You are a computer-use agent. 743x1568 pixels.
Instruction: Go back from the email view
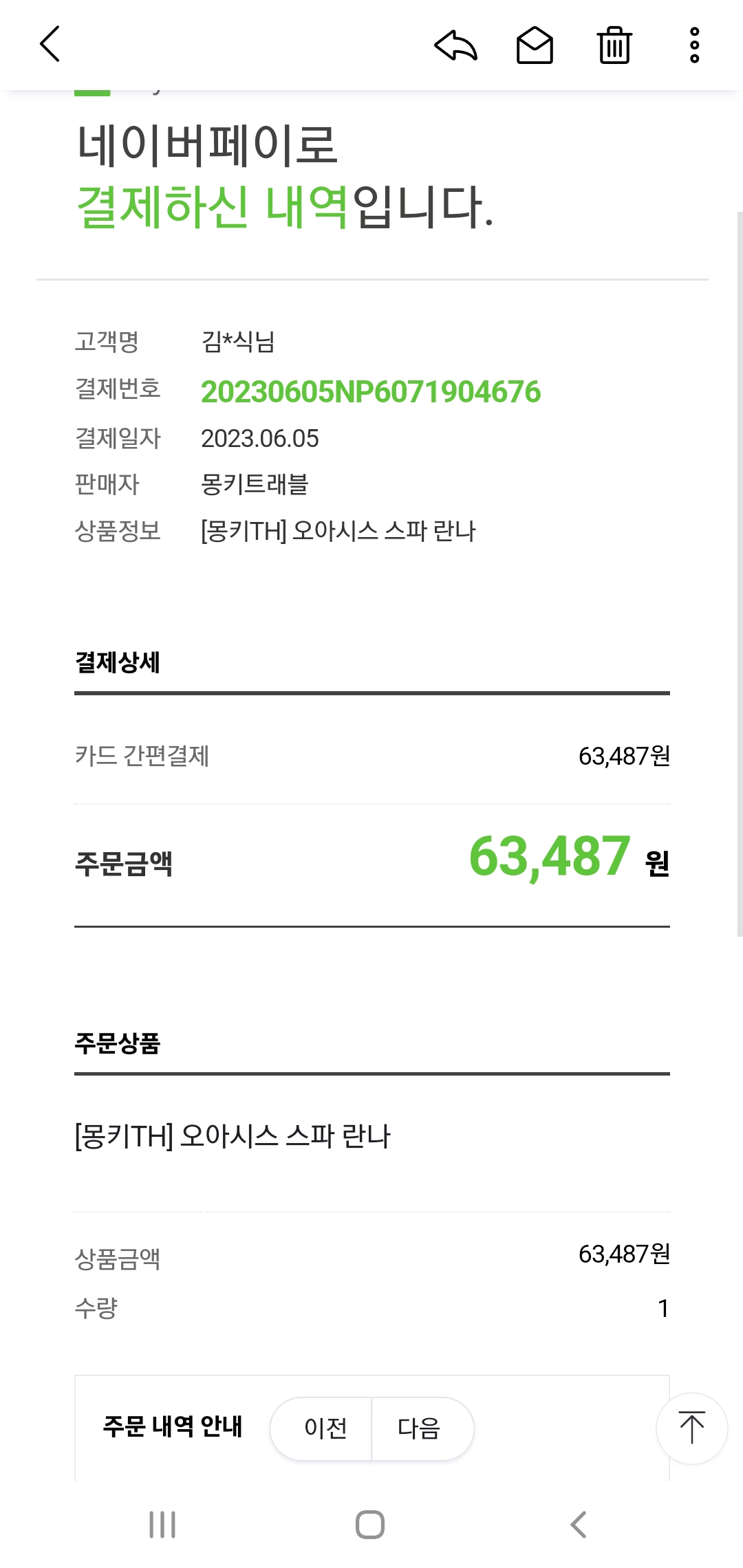pyautogui.click(x=50, y=44)
